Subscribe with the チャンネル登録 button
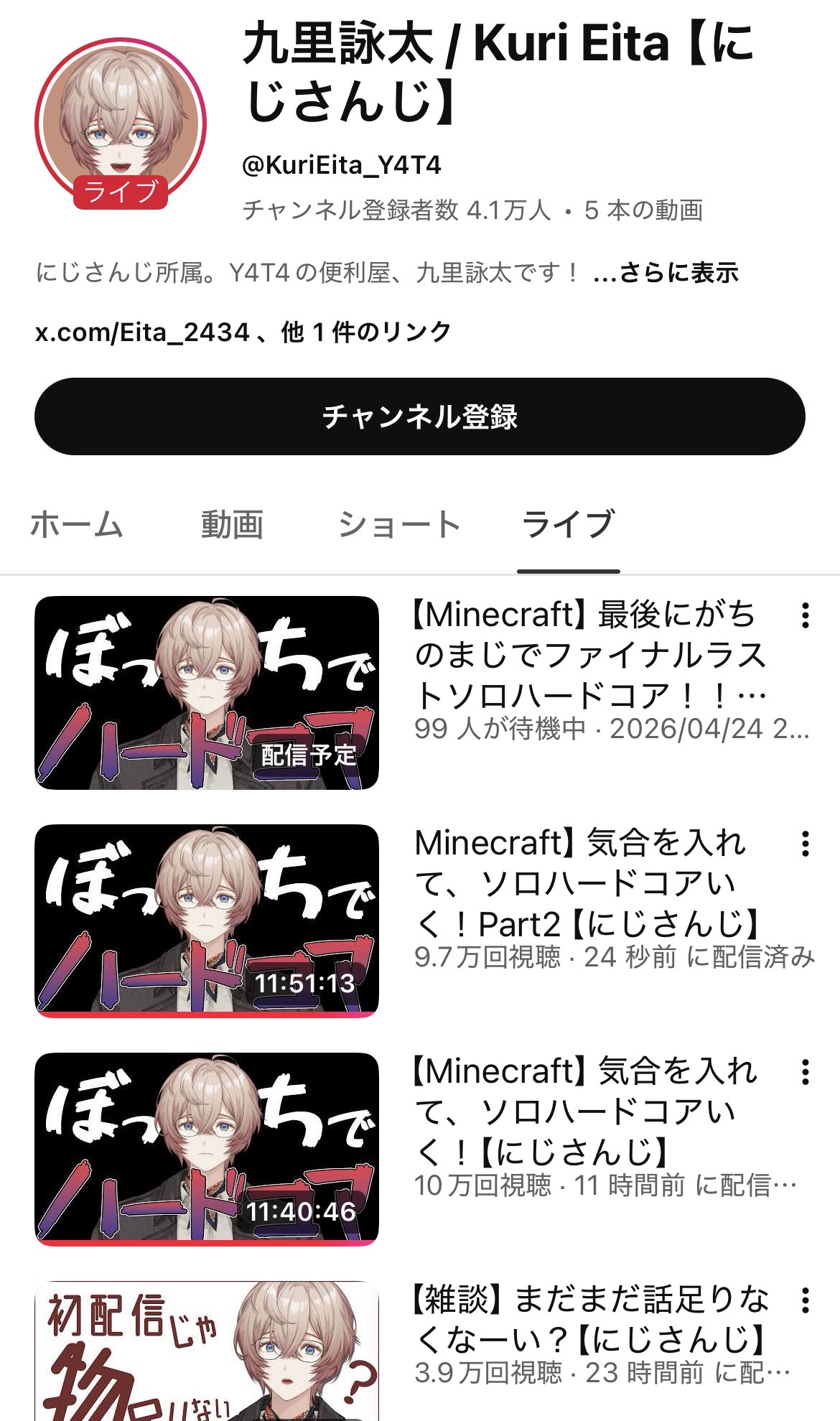Image resolution: width=840 pixels, height=1421 pixels. (x=420, y=416)
